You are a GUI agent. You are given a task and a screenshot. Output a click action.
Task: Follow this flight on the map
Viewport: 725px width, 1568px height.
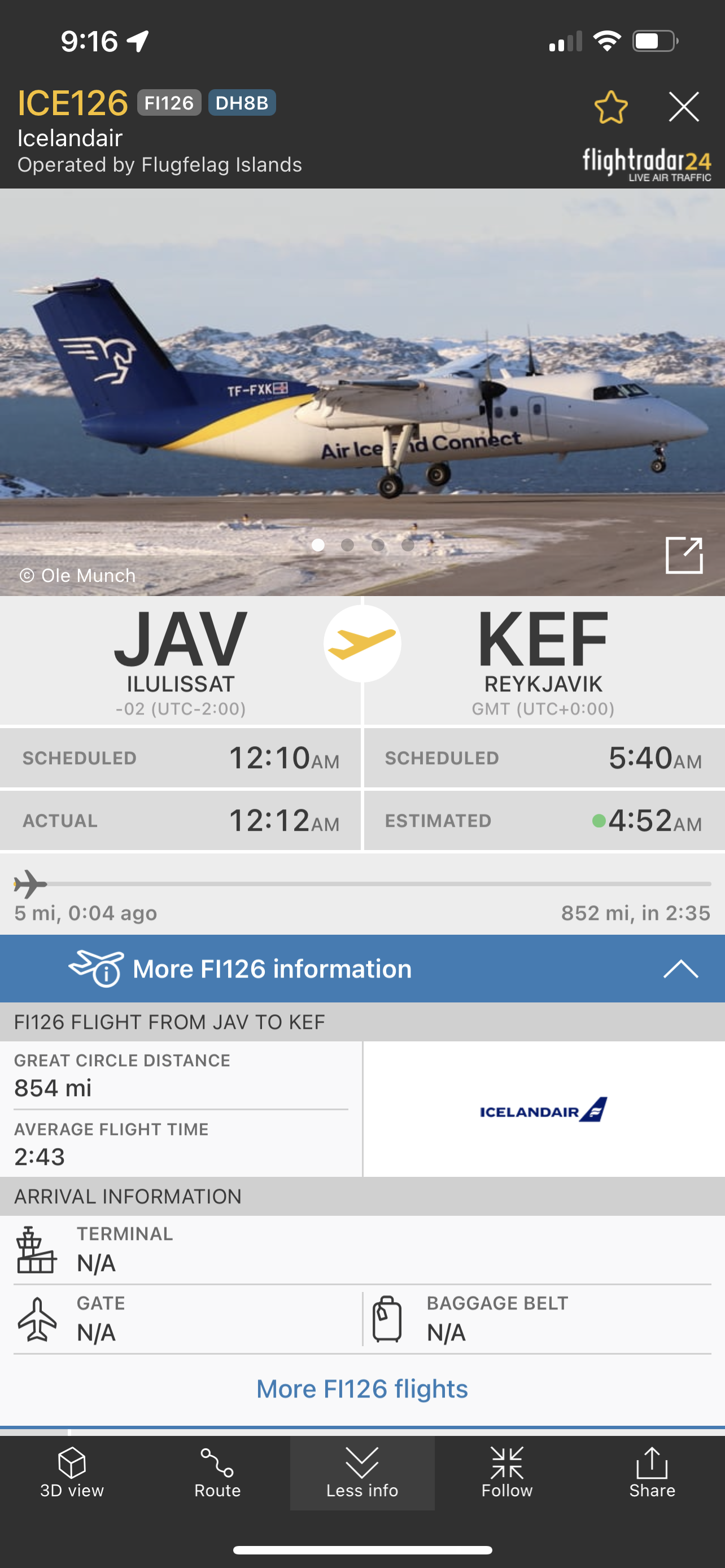tap(507, 1473)
